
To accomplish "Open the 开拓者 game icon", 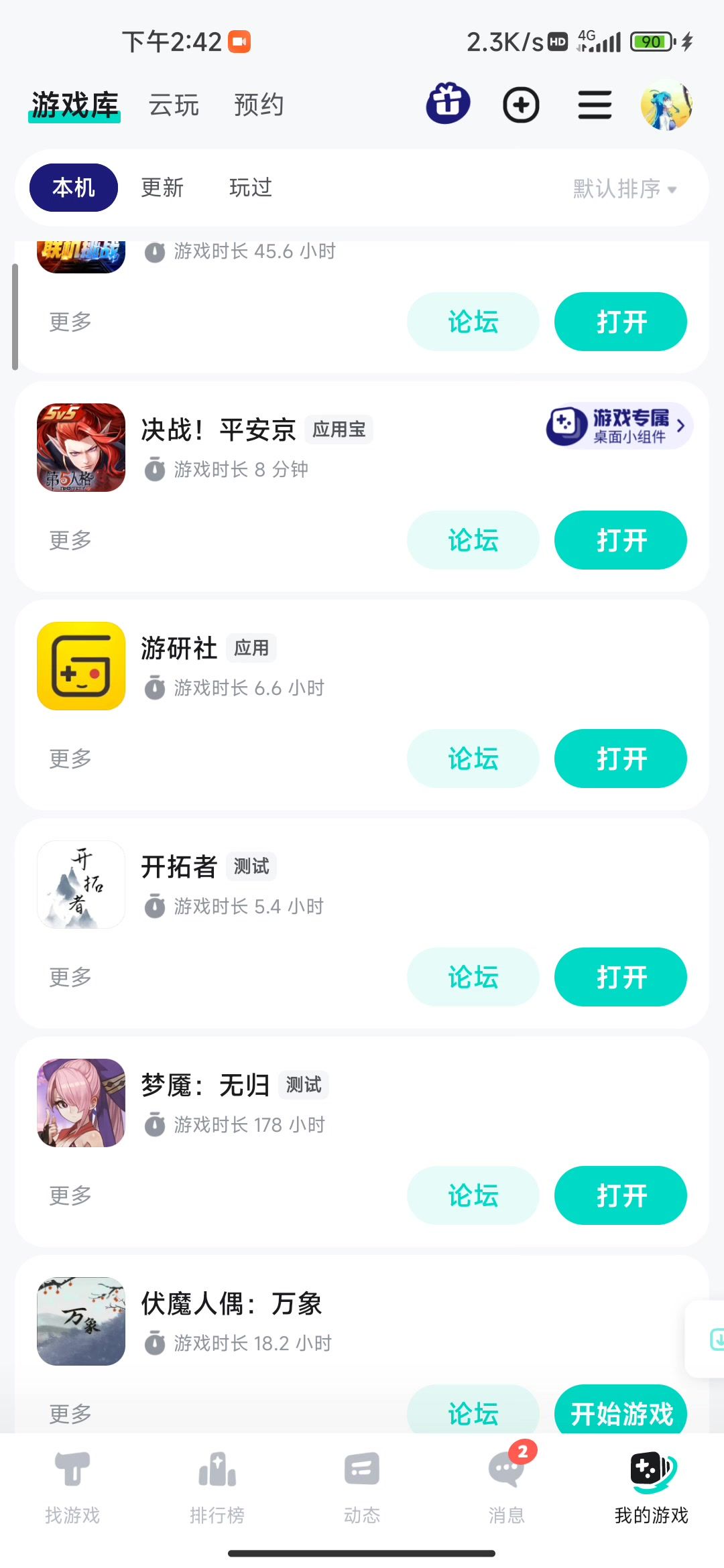I will (81, 885).
